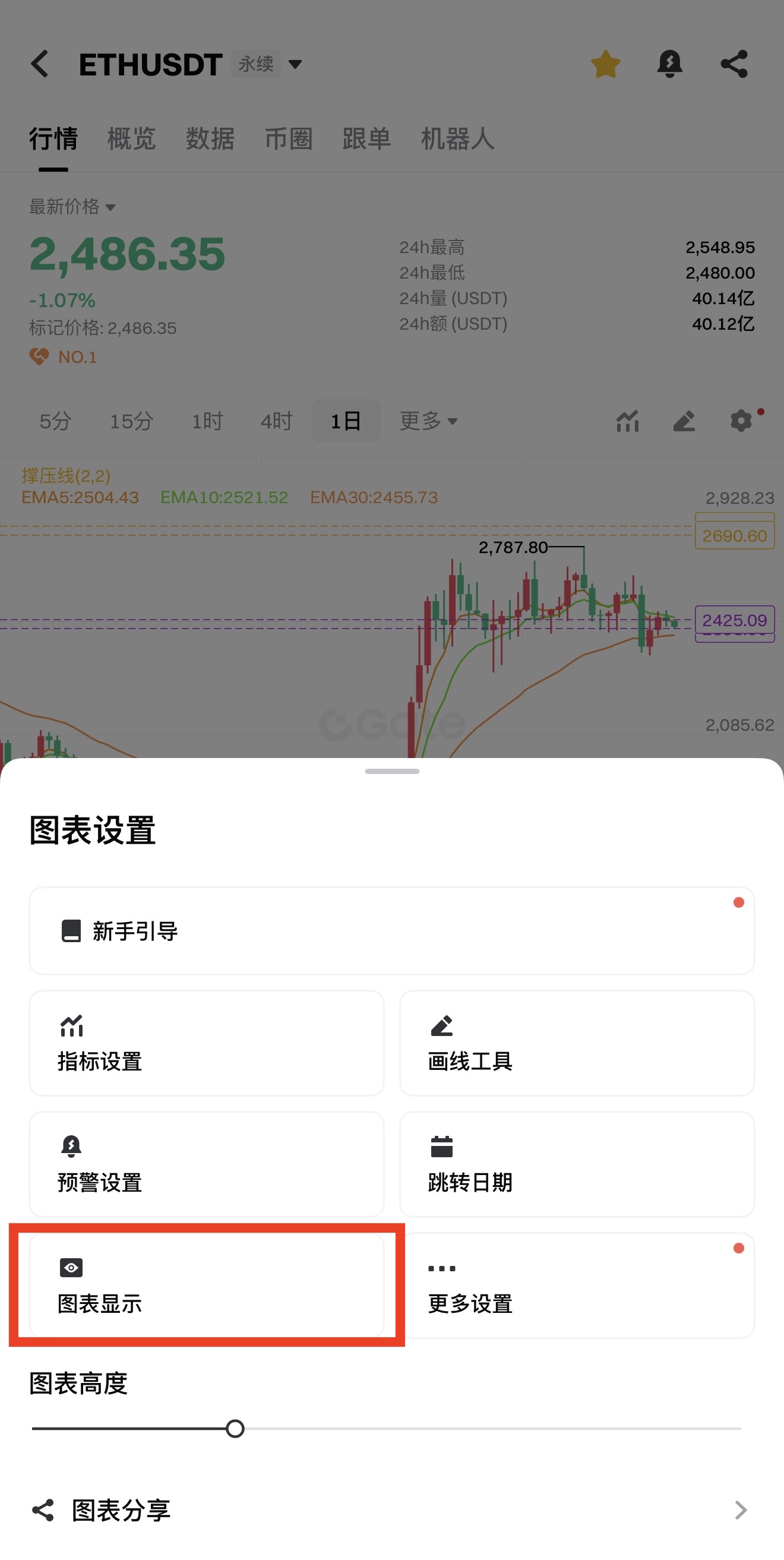Open 指标设置 indicator settings
The height and width of the screenshot is (1560, 784).
click(x=207, y=1043)
